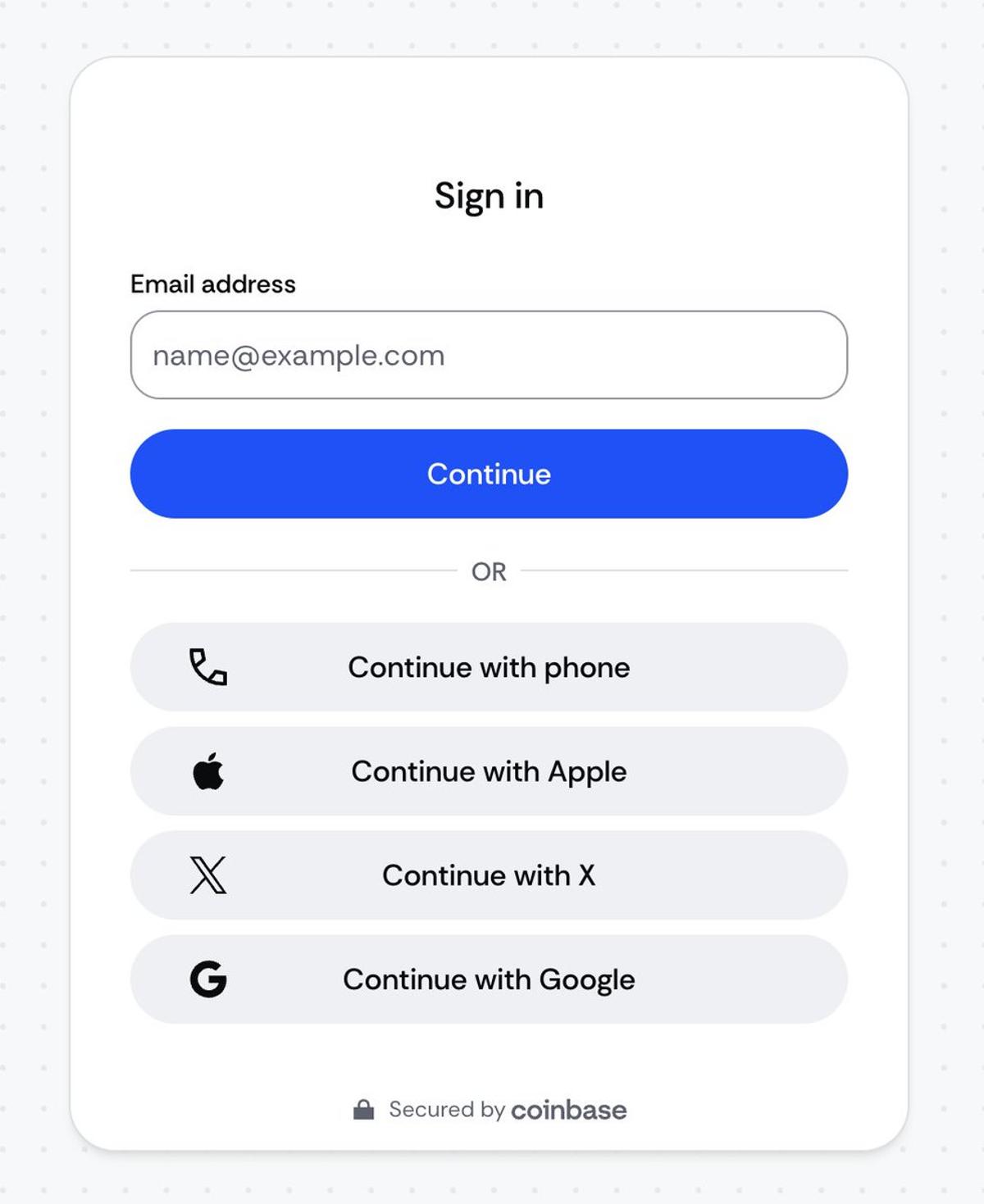Choose Continue with Google
The height and width of the screenshot is (1204, 984).
pyautogui.click(x=489, y=979)
